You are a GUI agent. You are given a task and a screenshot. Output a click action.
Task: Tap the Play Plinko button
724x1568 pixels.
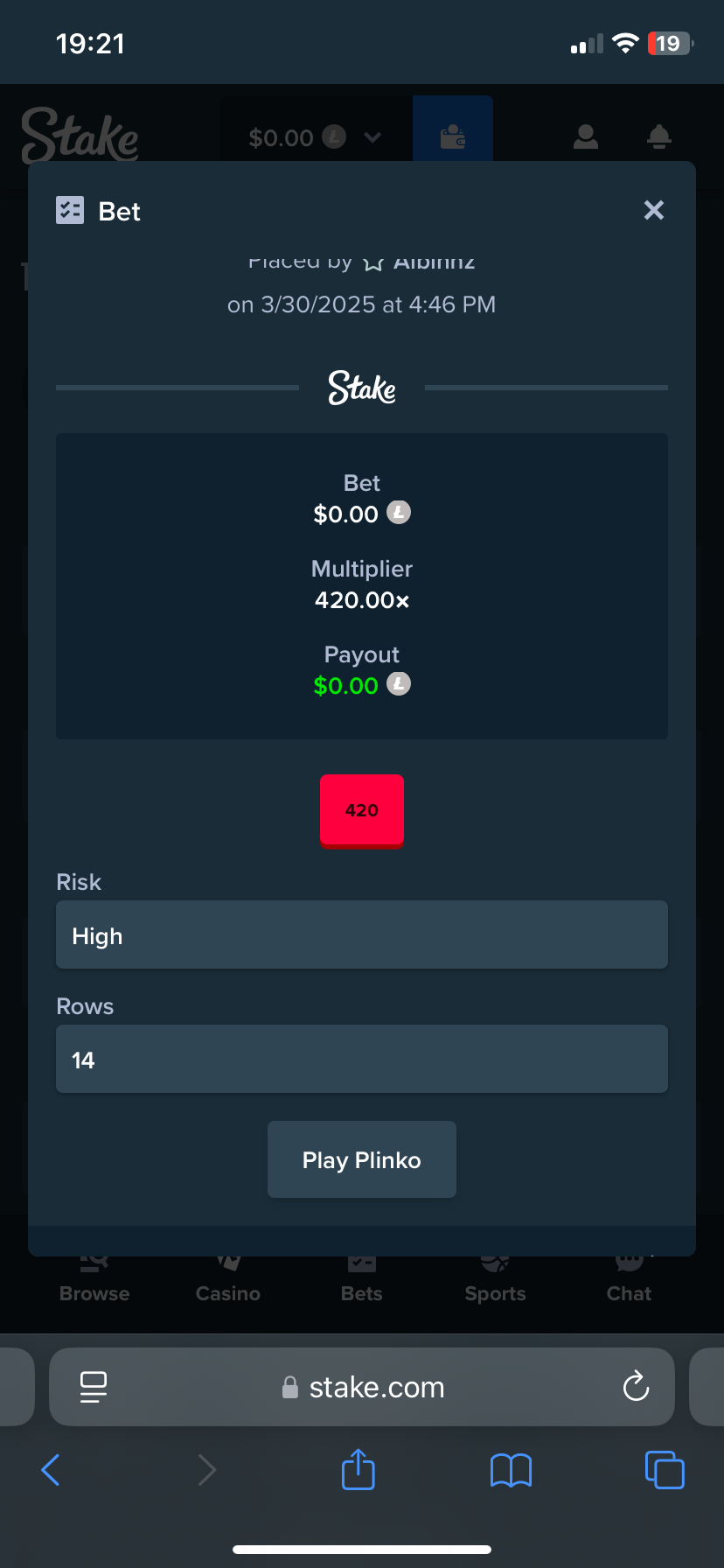pos(362,1159)
